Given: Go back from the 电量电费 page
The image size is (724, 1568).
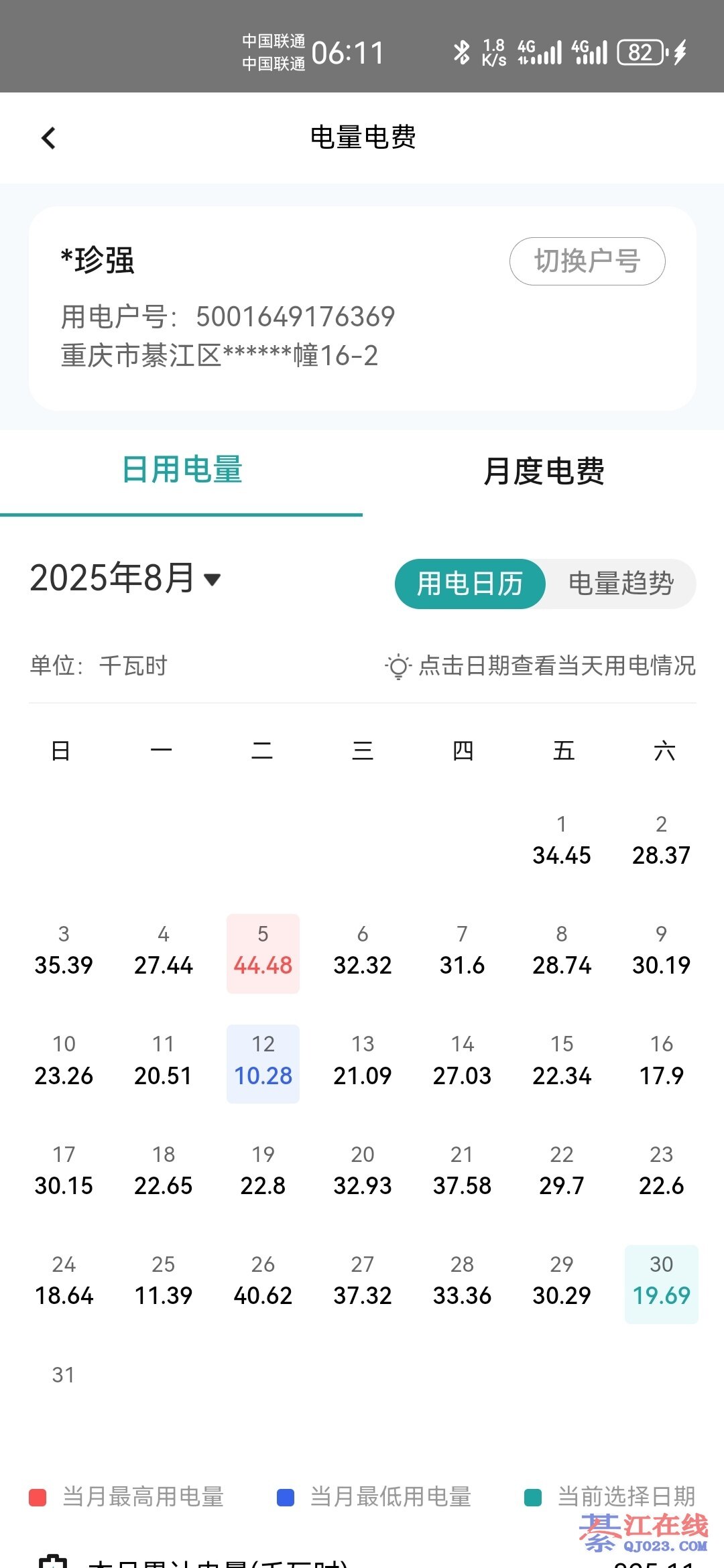Looking at the screenshot, I should pyautogui.click(x=48, y=138).
